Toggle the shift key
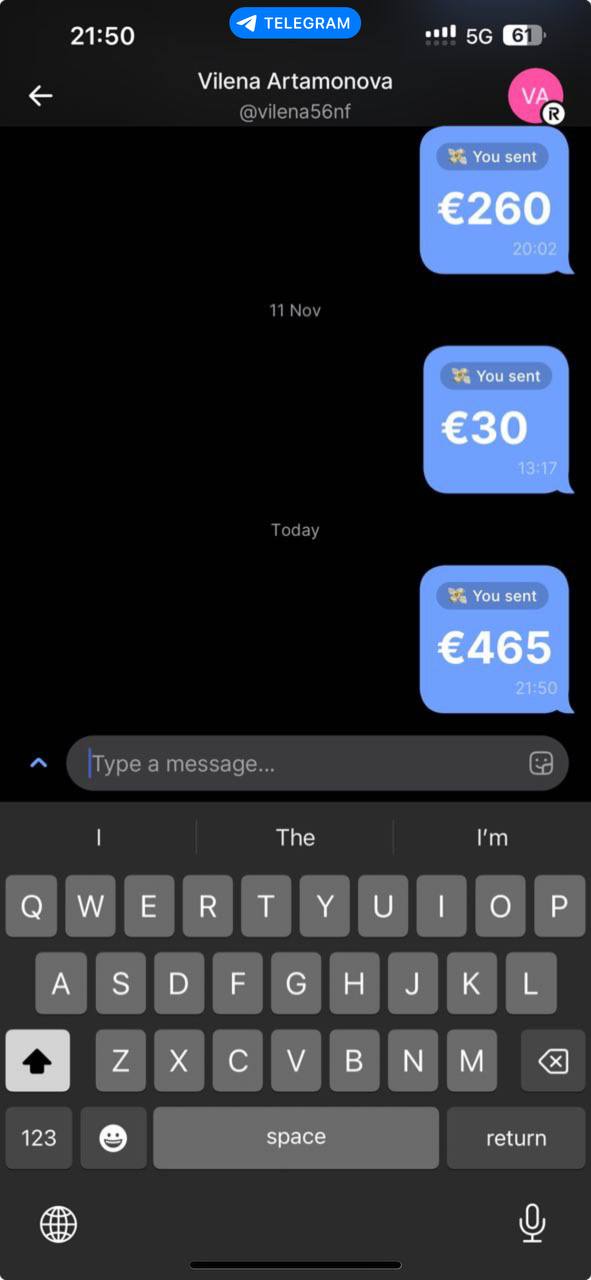The image size is (591, 1280). [38, 1061]
